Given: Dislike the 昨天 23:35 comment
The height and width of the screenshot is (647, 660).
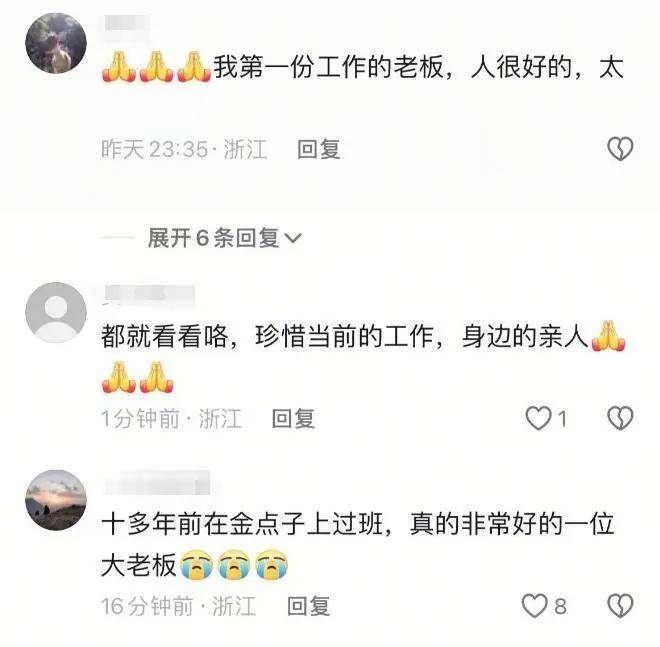Looking at the screenshot, I should (x=621, y=150).
